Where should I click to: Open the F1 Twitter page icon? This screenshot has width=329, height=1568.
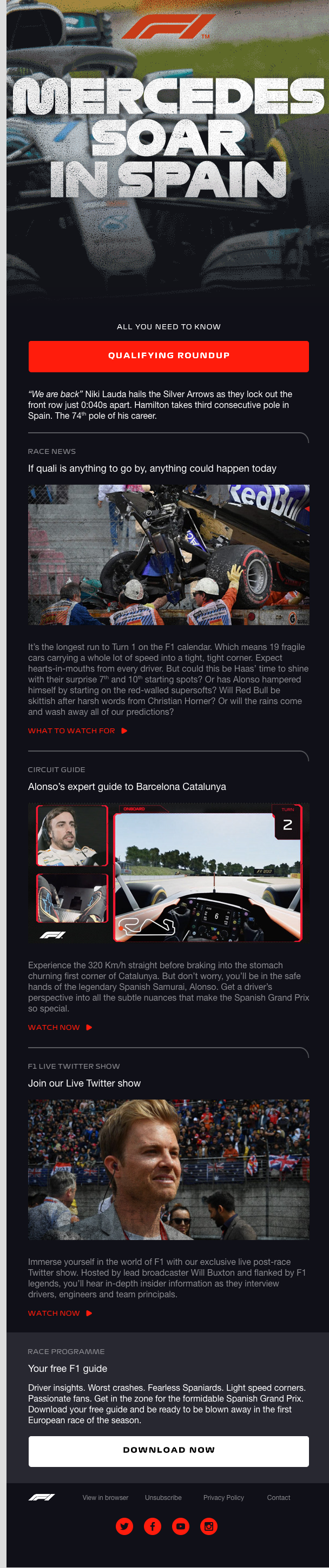click(x=124, y=1526)
